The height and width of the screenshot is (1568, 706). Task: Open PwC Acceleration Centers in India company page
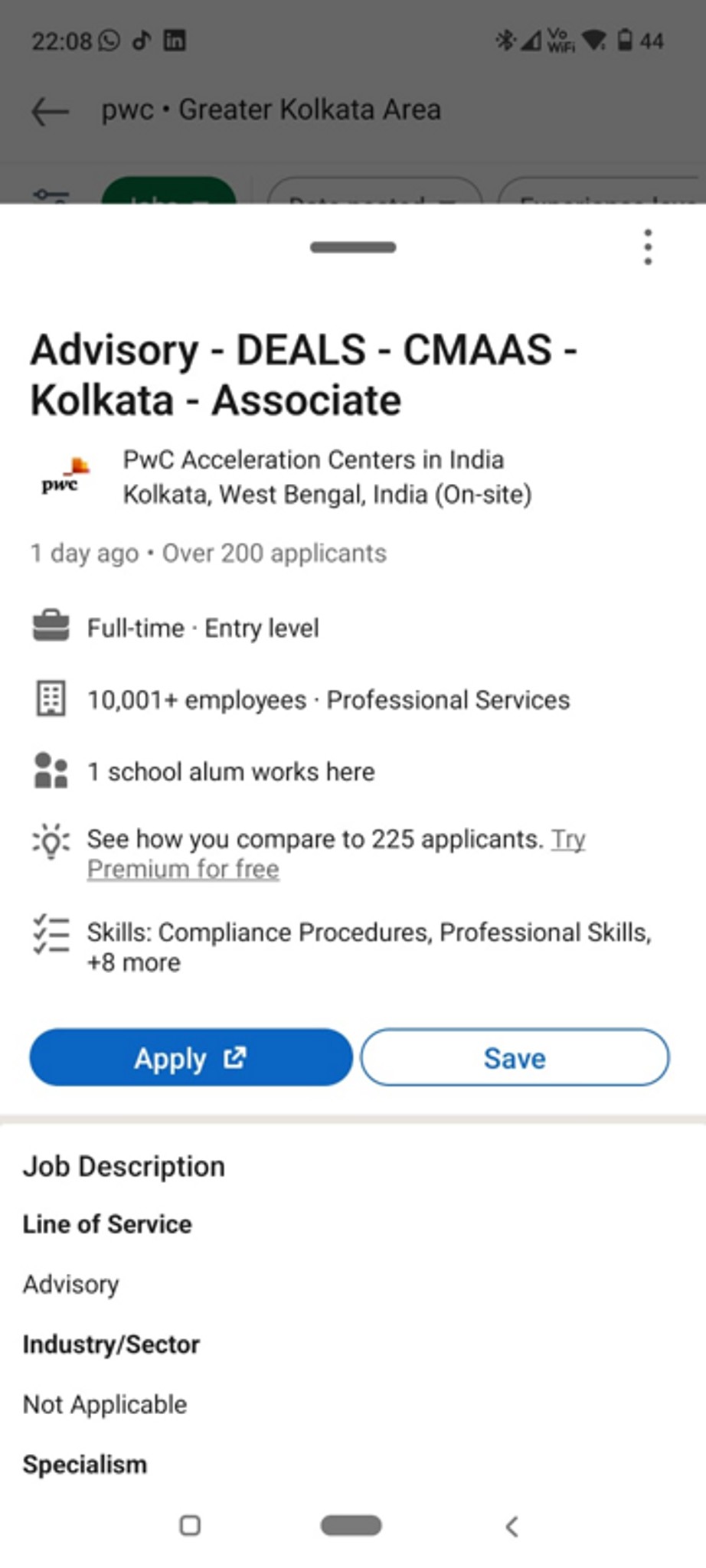pyautogui.click(x=313, y=459)
